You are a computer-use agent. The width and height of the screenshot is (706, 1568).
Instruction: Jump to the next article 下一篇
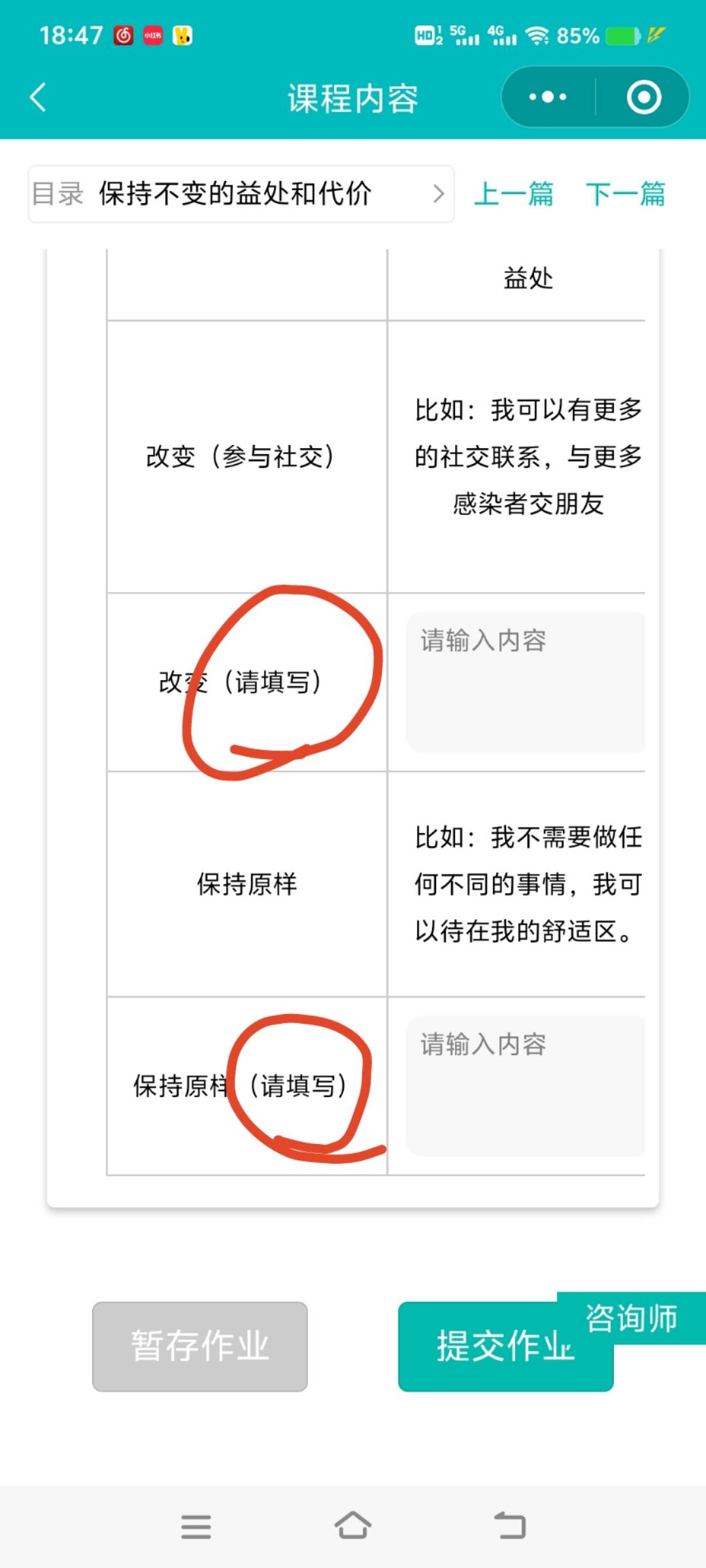click(626, 194)
